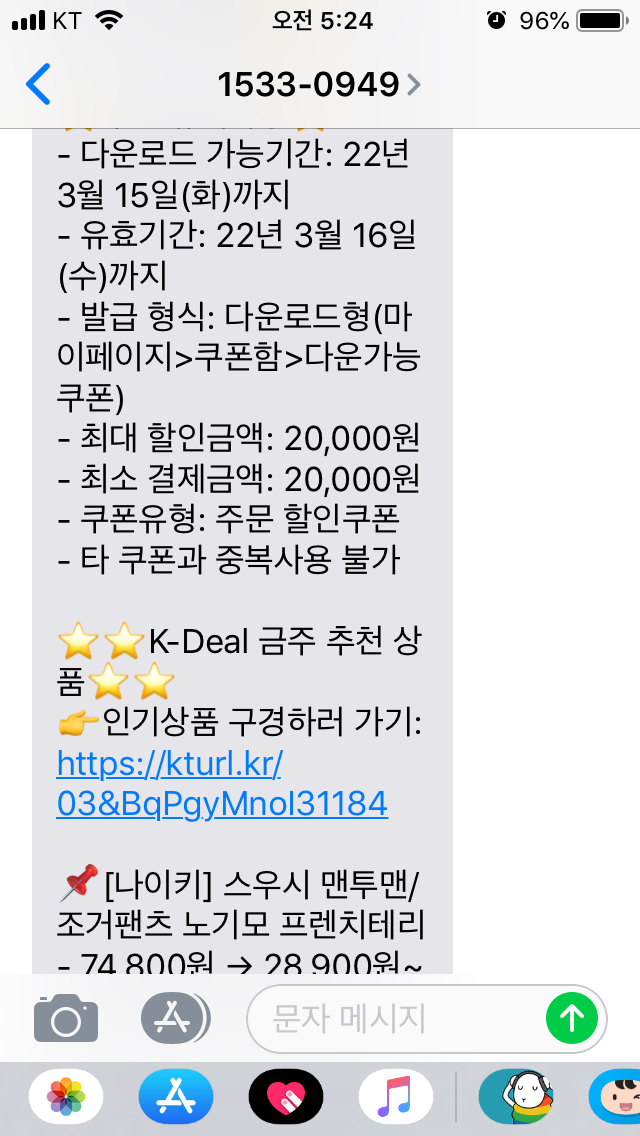Send the message with the green arrow

pos(572,1019)
